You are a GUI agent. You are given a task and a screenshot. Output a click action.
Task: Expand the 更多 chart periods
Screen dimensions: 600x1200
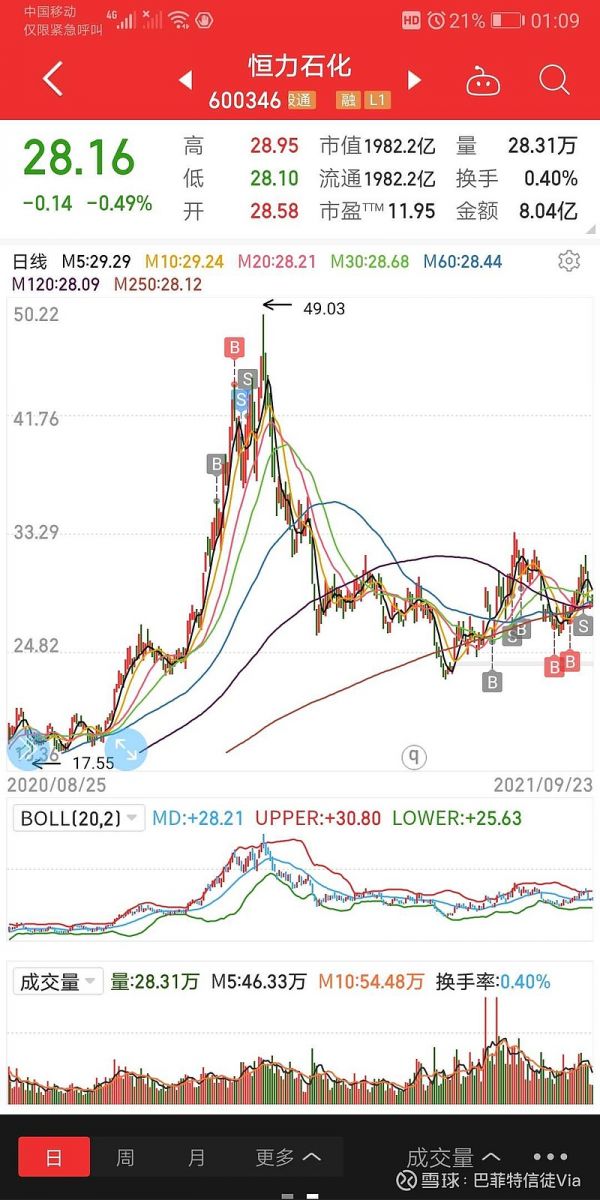pos(288,1158)
